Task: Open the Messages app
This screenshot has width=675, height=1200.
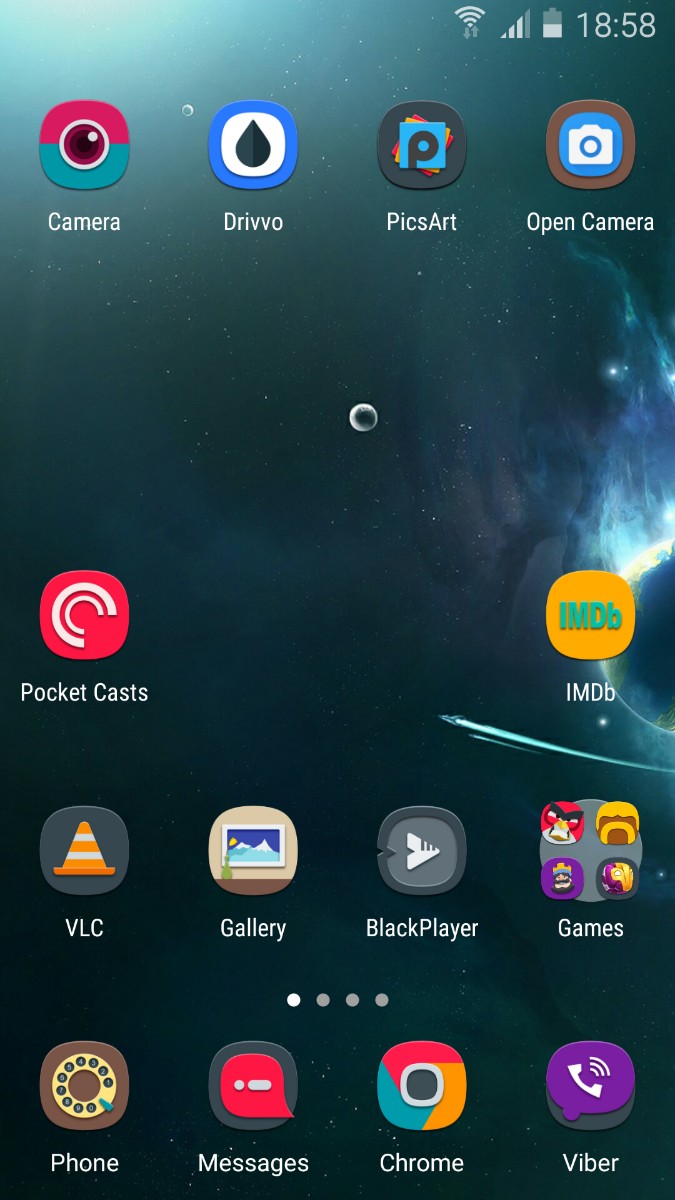Action: 253,1086
